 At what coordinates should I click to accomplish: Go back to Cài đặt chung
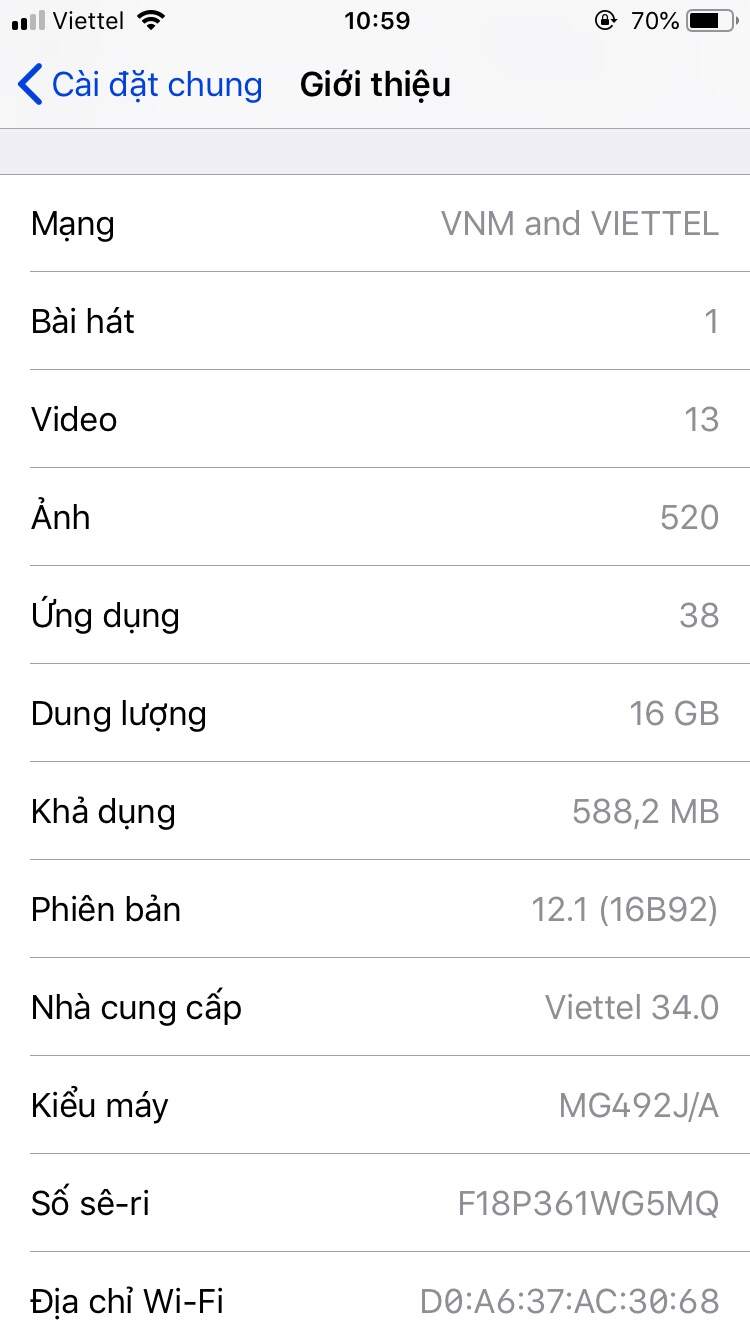click(x=140, y=85)
